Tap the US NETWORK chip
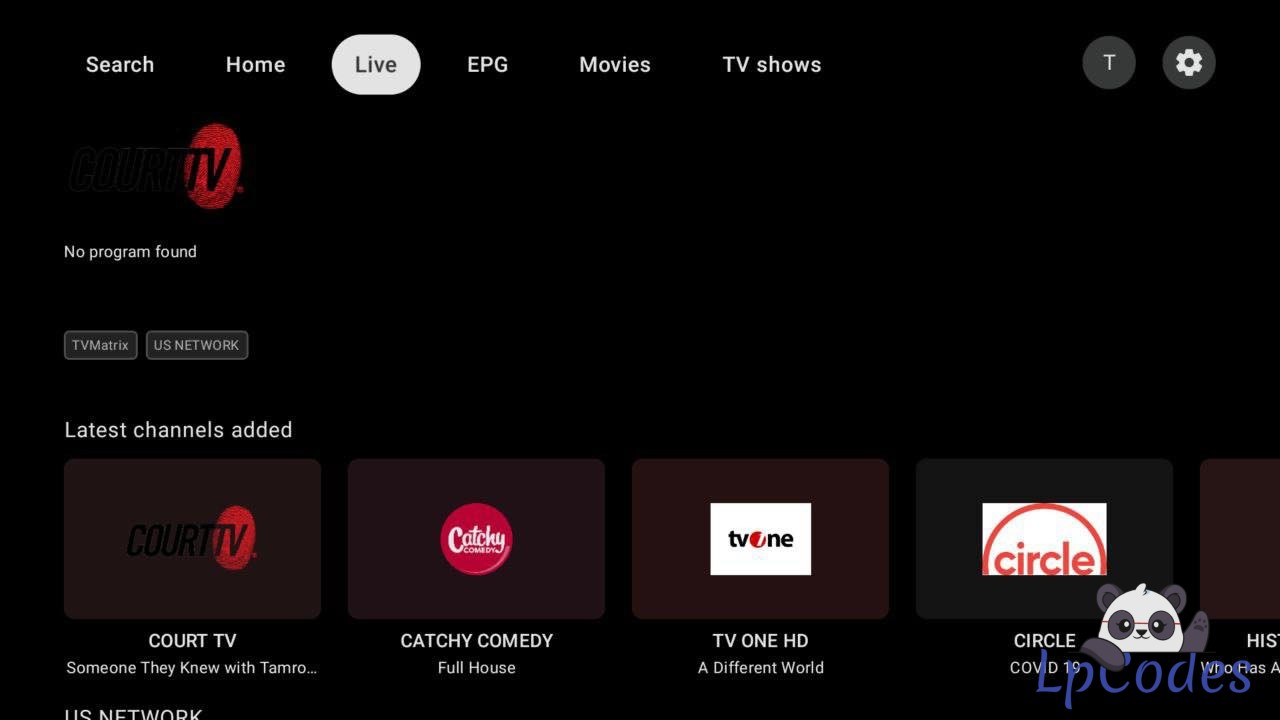 tap(196, 345)
